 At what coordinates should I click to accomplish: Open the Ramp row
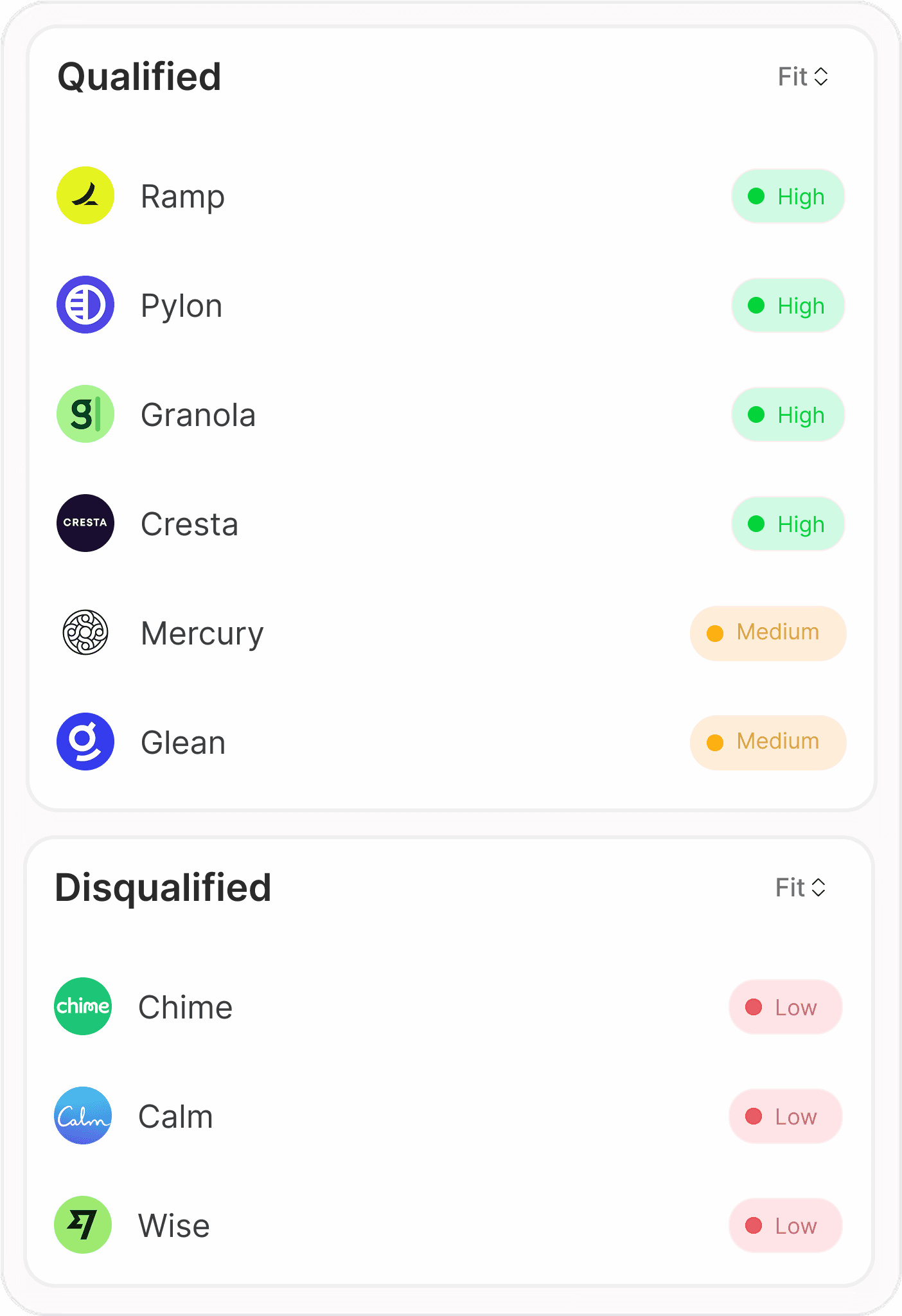coord(451,196)
